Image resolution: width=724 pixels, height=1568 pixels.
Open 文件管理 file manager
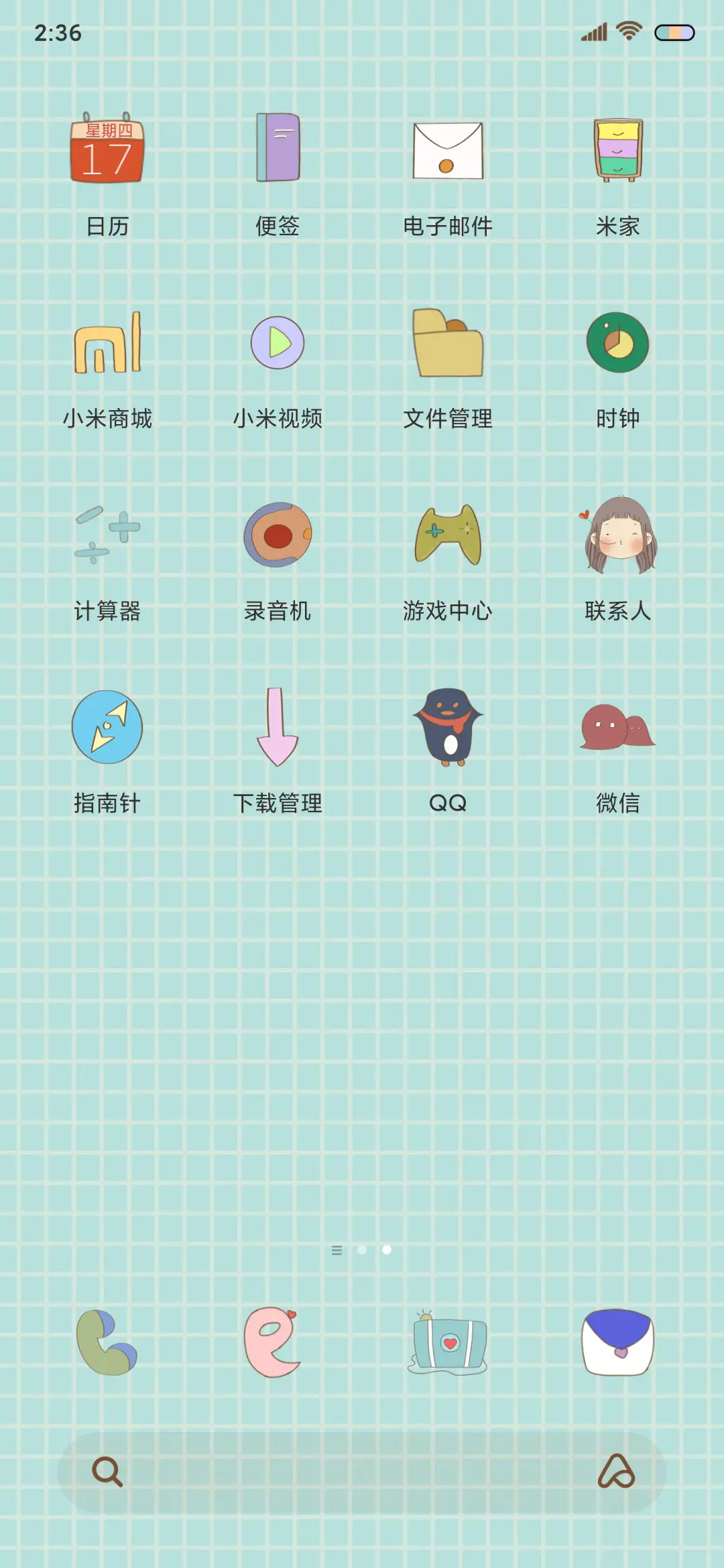click(446, 342)
